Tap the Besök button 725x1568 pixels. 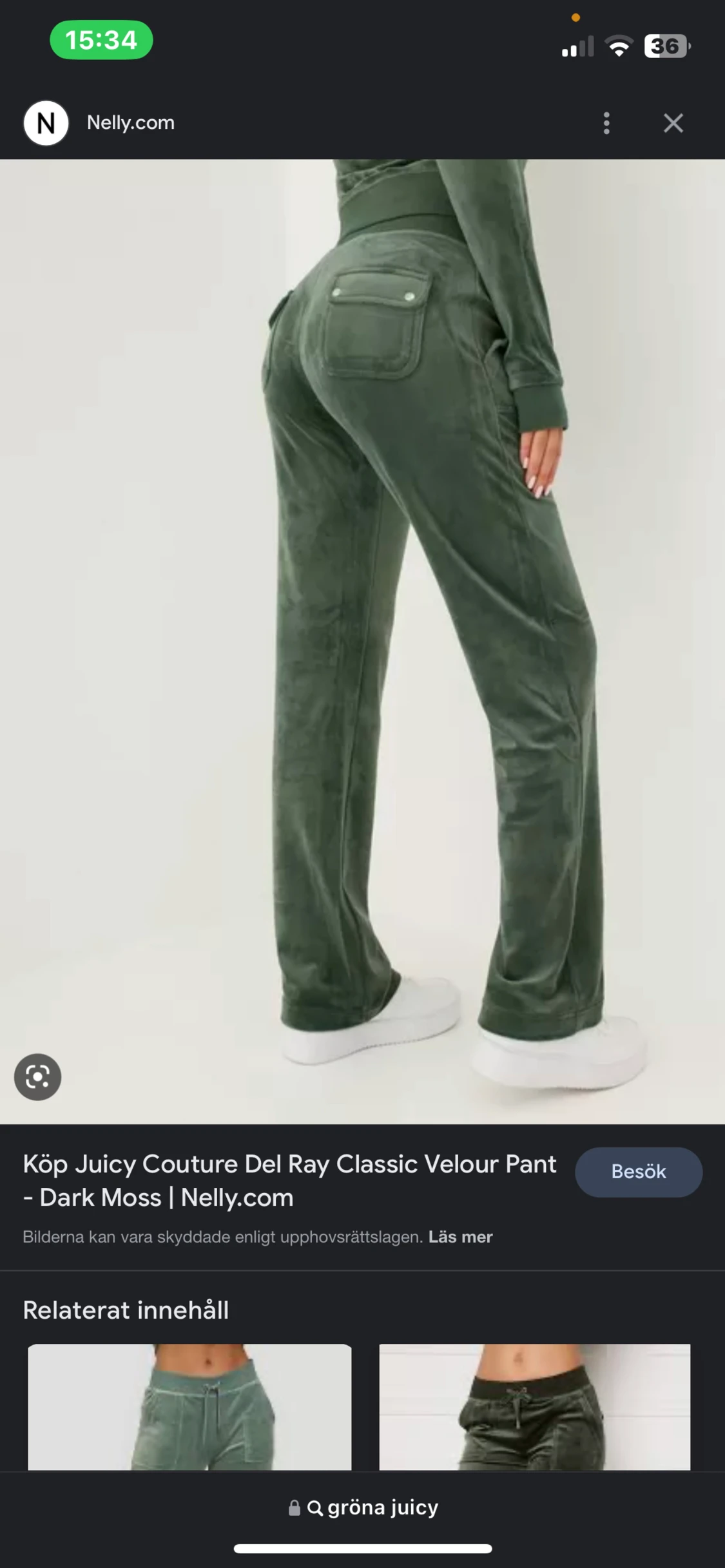(638, 1172)
